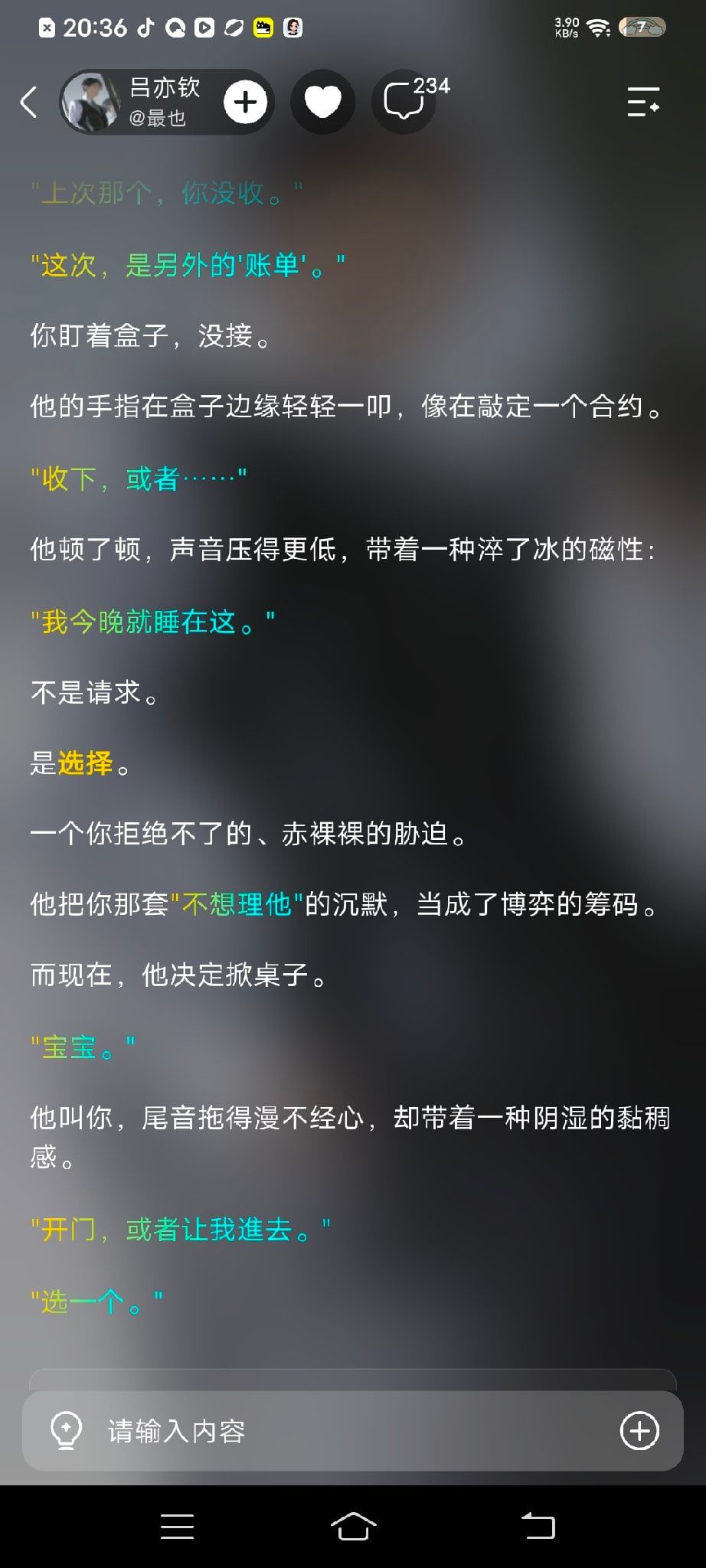
Task: Open the top-right menu options
Action: (643, 102)
